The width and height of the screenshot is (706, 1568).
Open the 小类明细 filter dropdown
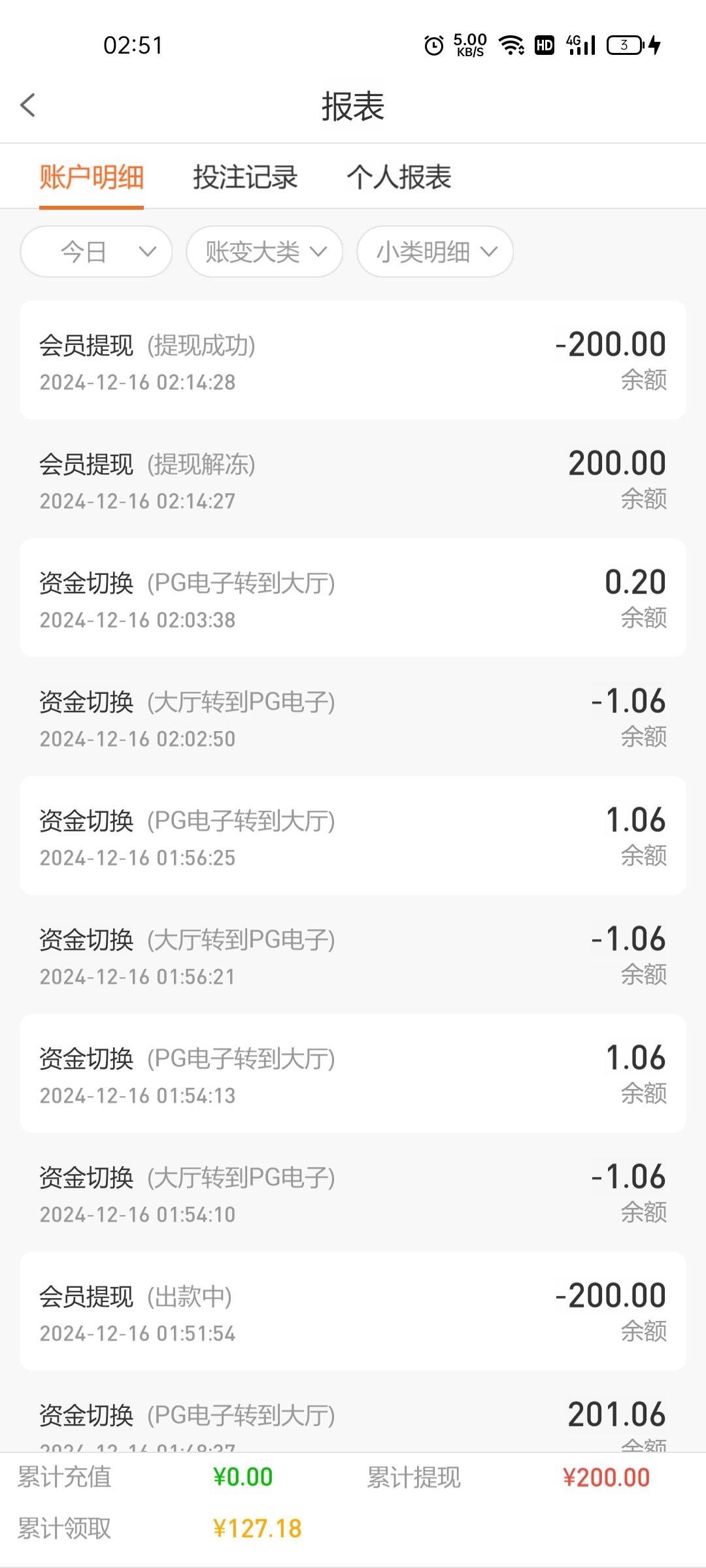click(435, 252)
